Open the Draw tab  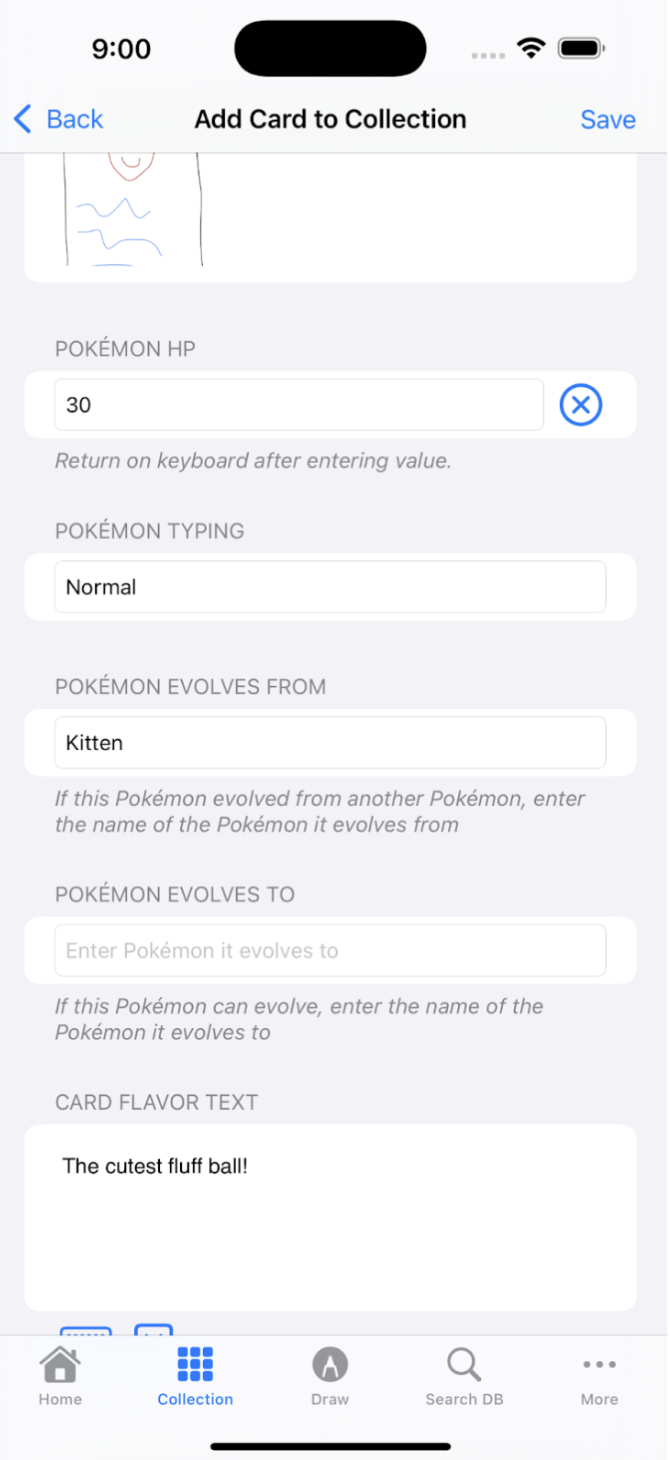tap(330, 1376)
